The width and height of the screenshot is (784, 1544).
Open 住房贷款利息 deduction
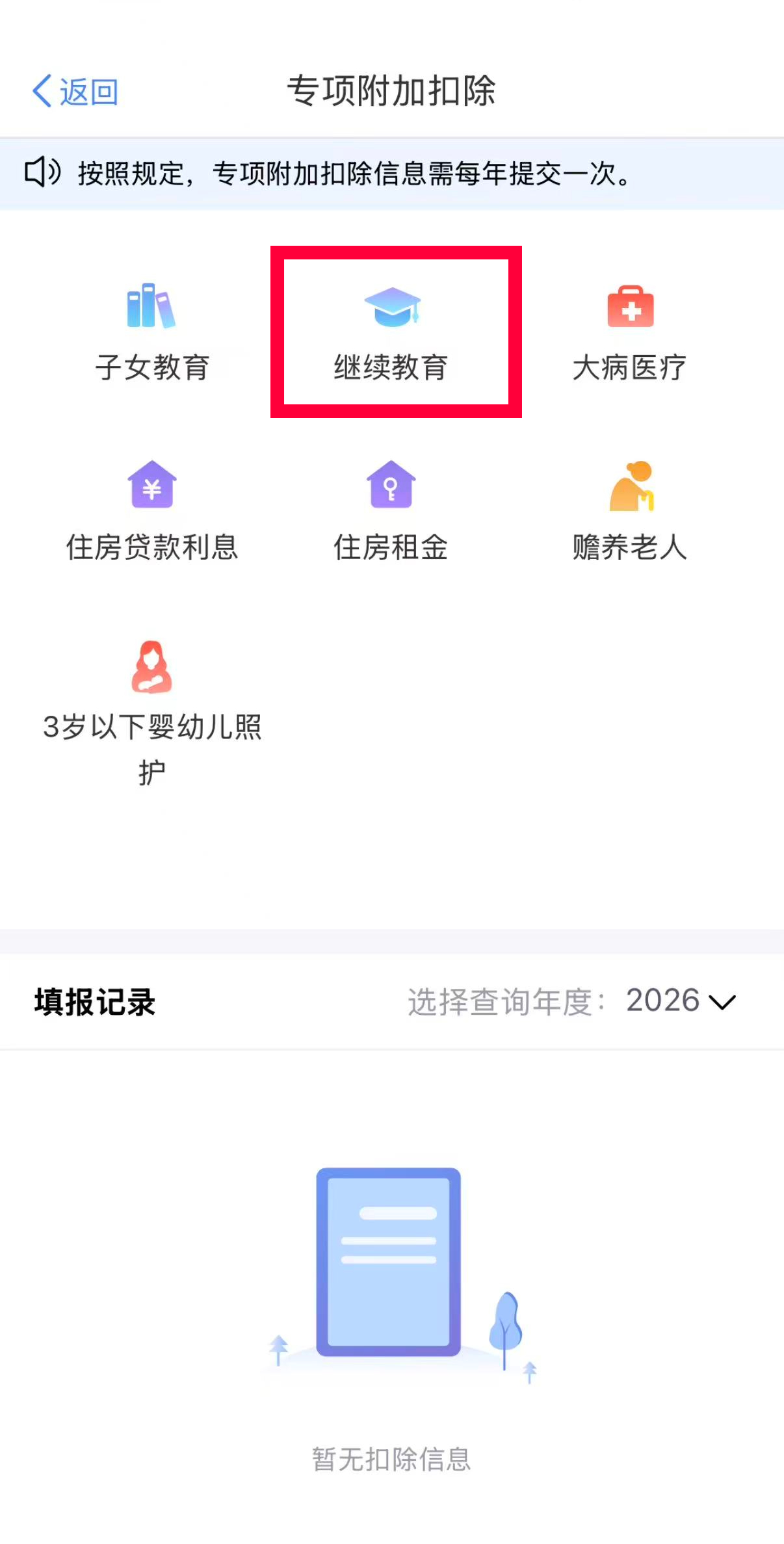coord(152,511)
